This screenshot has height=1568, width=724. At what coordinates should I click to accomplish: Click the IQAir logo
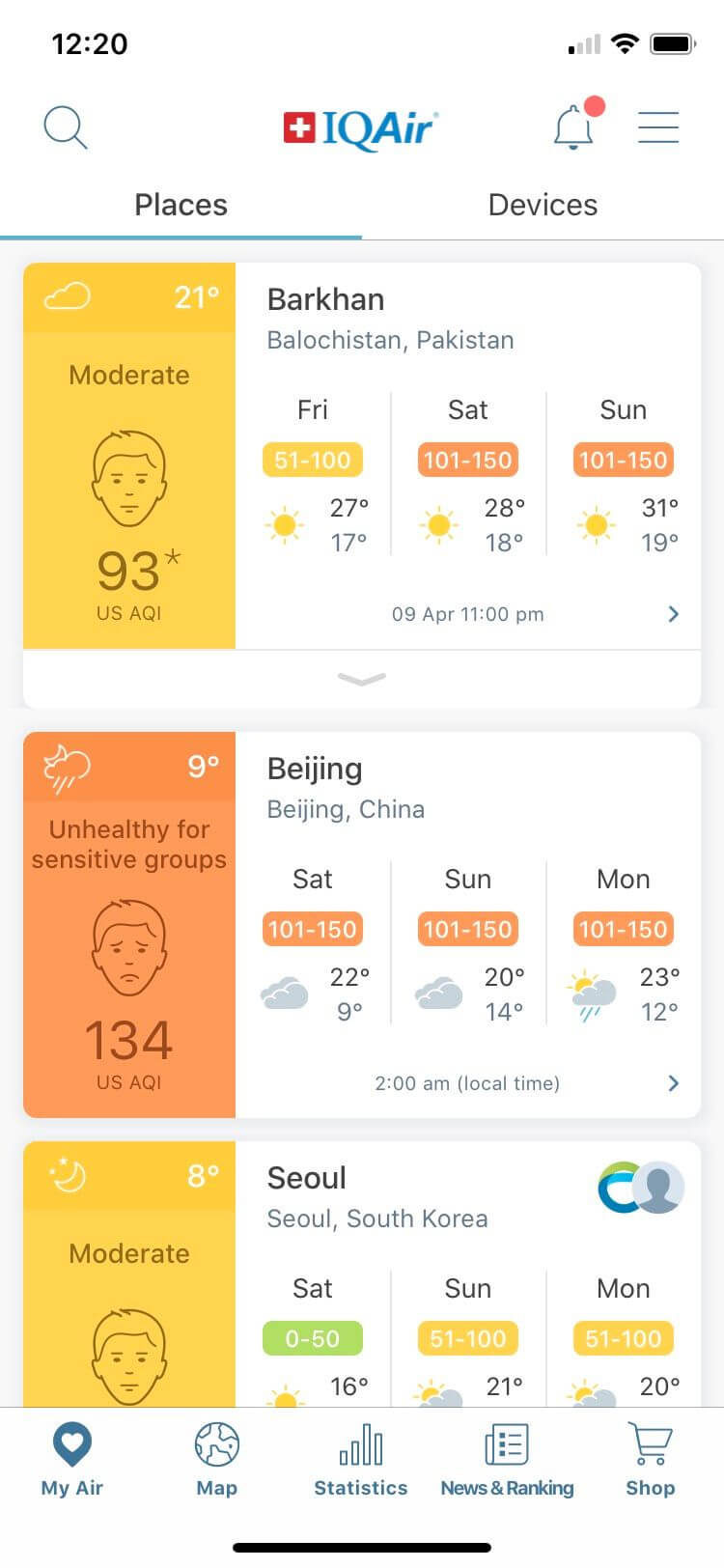click(360, 126)
